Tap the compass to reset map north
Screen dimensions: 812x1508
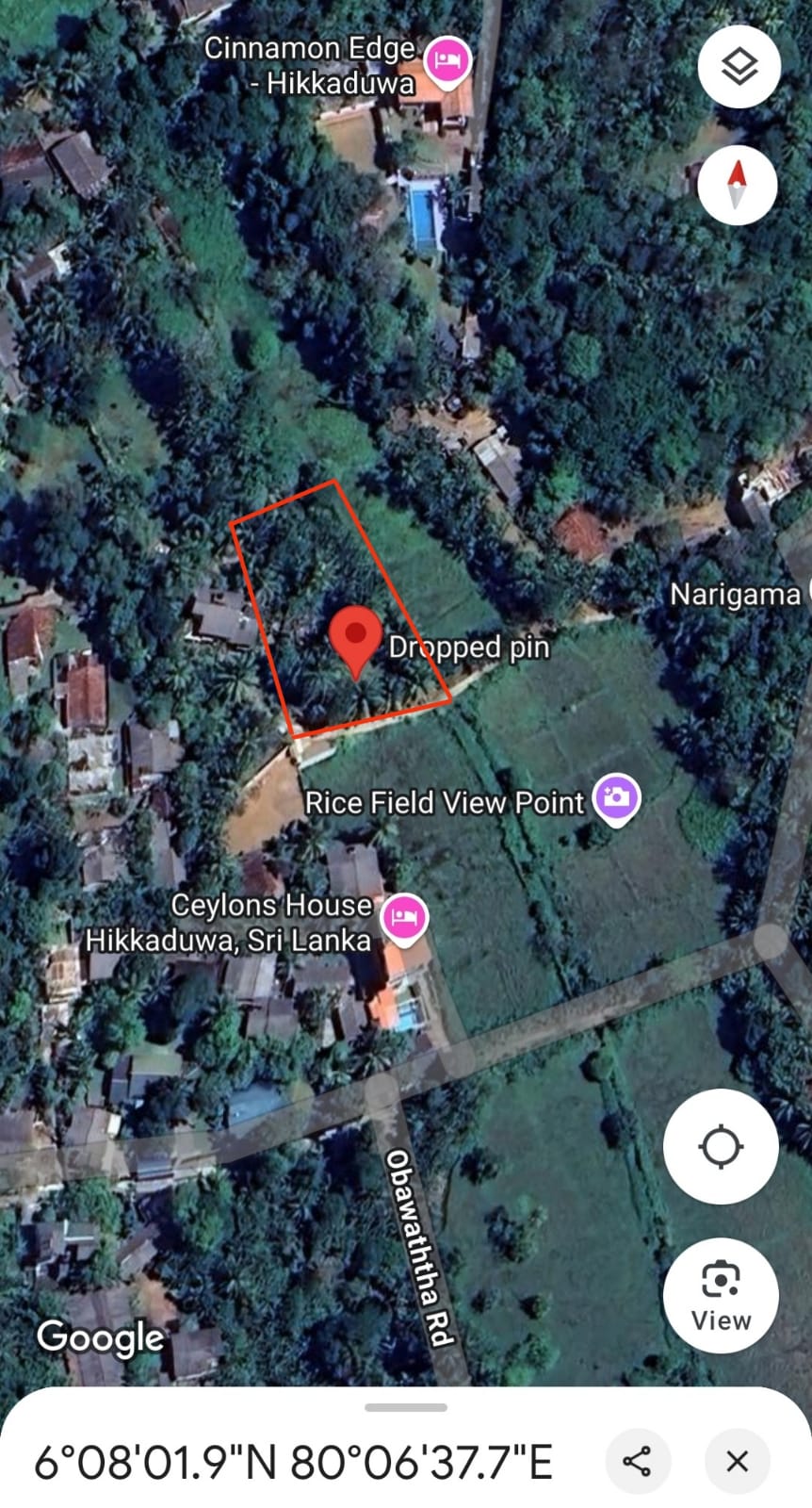tap(736, 185)
